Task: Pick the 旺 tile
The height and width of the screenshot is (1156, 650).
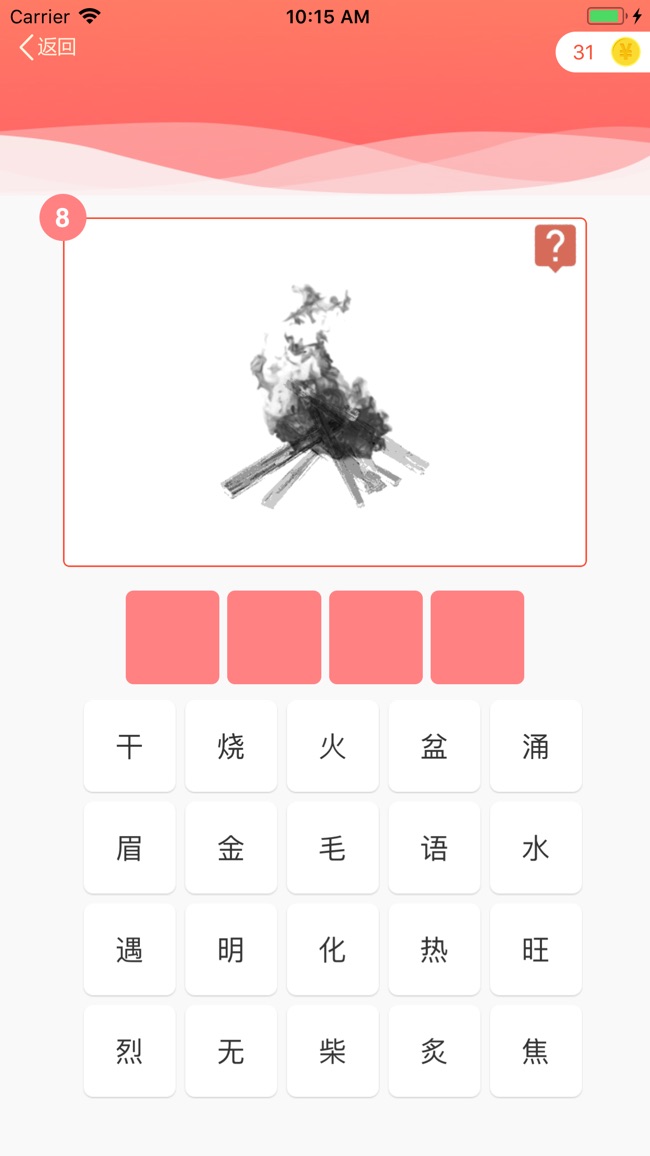Action: tap(536, 950)
